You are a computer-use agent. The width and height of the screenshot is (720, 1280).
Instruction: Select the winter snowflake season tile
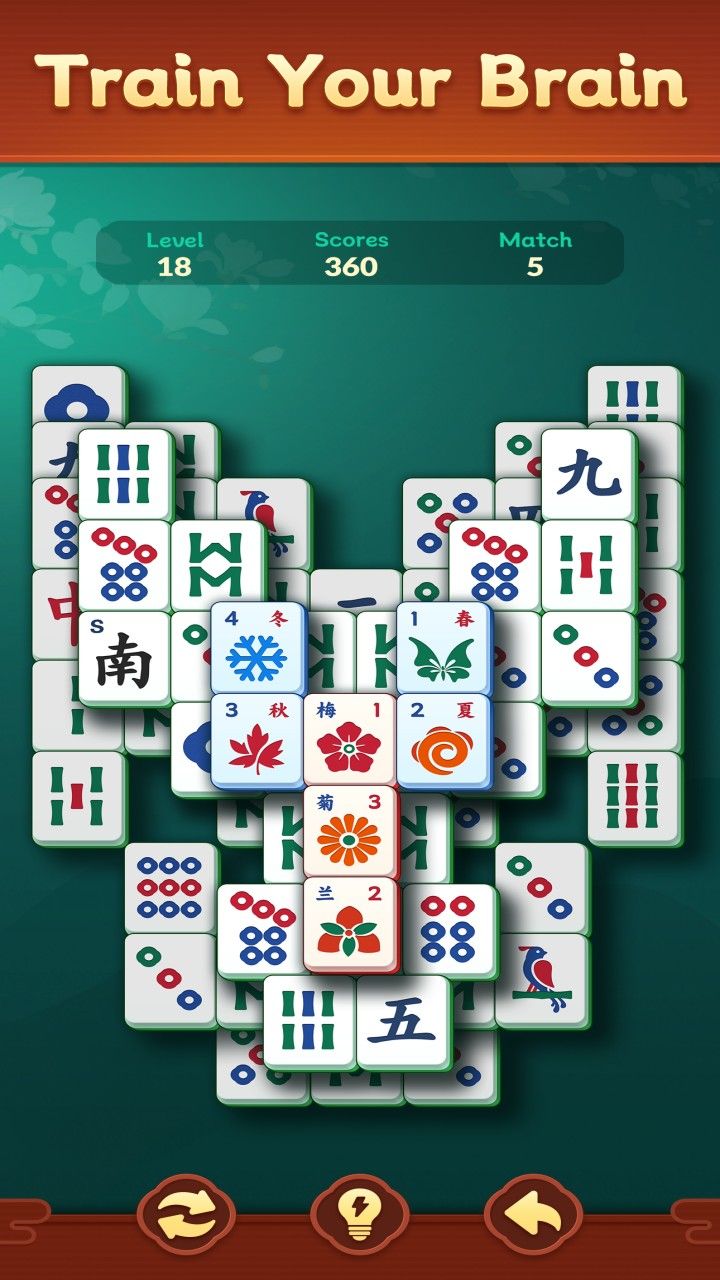[x=257, y=647]
